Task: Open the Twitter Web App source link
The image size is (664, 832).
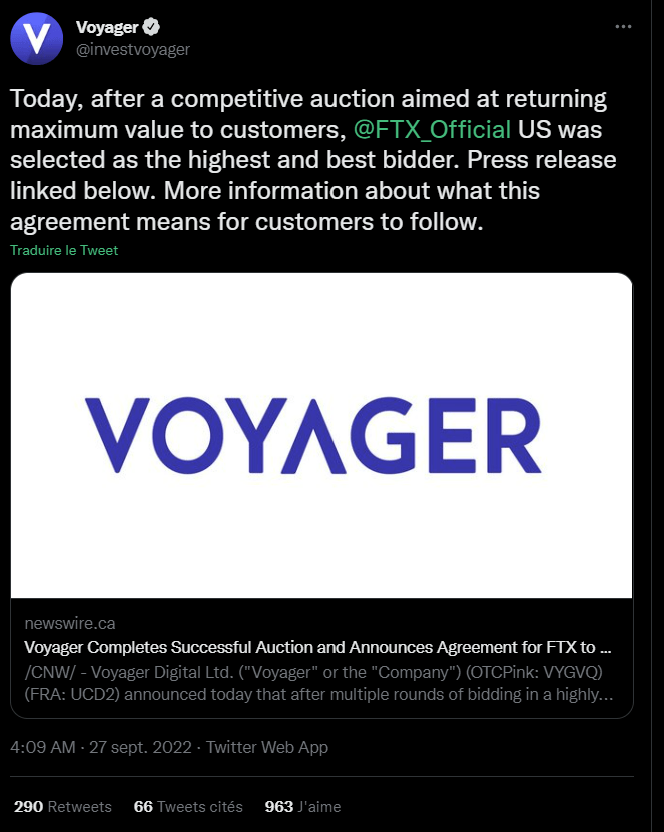Action: tap(267, 747)
